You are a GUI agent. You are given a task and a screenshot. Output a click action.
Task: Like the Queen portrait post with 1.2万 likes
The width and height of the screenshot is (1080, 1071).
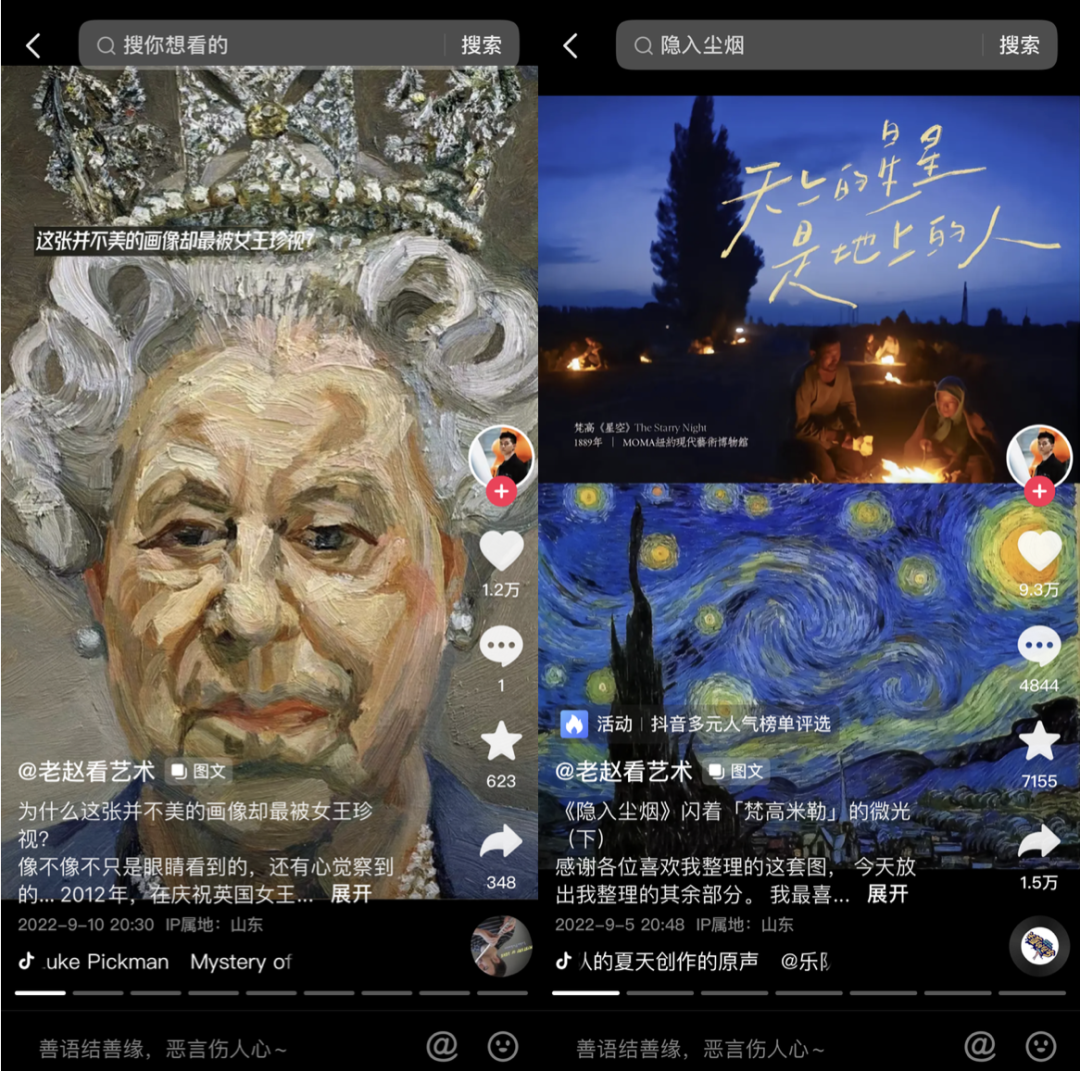pyautogui.click(x=501, y=551)
